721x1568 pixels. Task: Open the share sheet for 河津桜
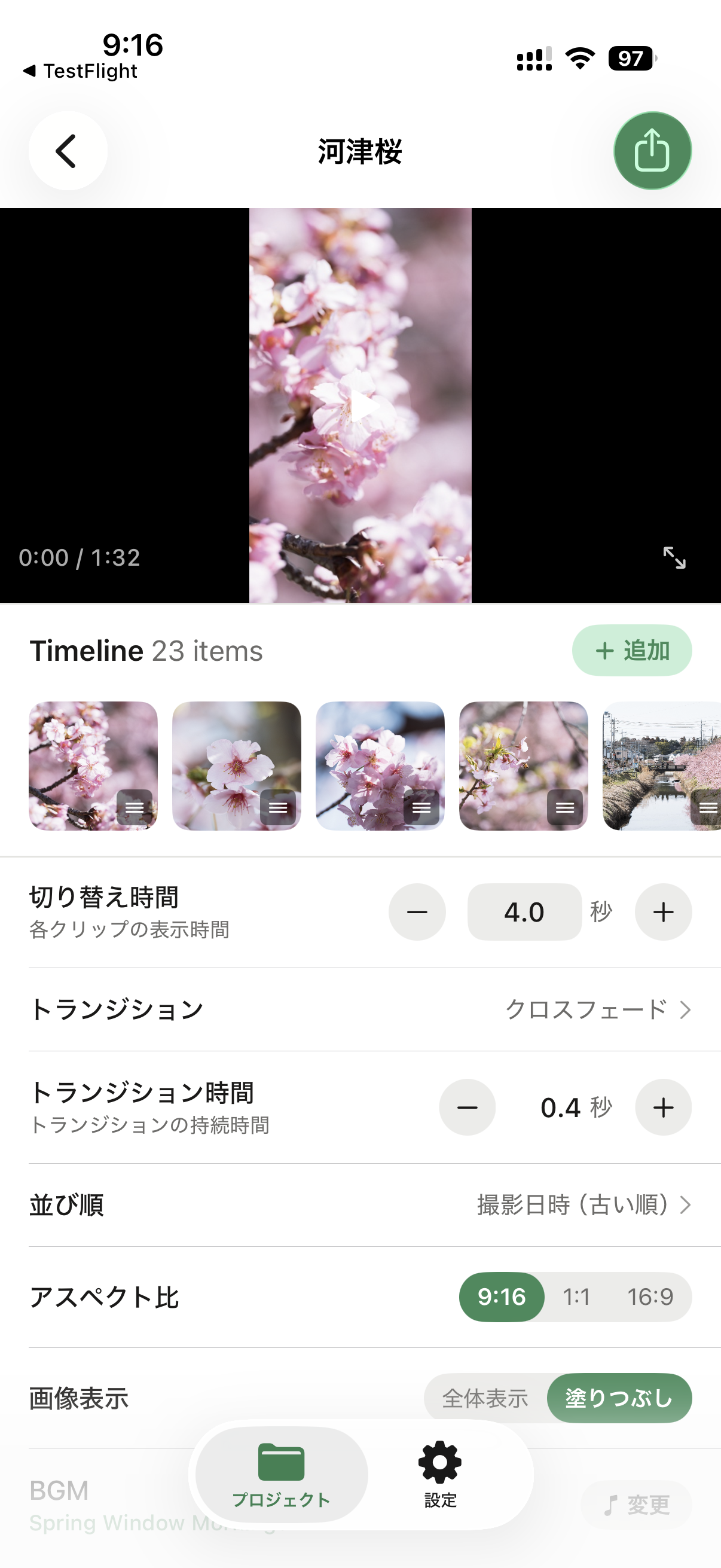click(652, 150)
